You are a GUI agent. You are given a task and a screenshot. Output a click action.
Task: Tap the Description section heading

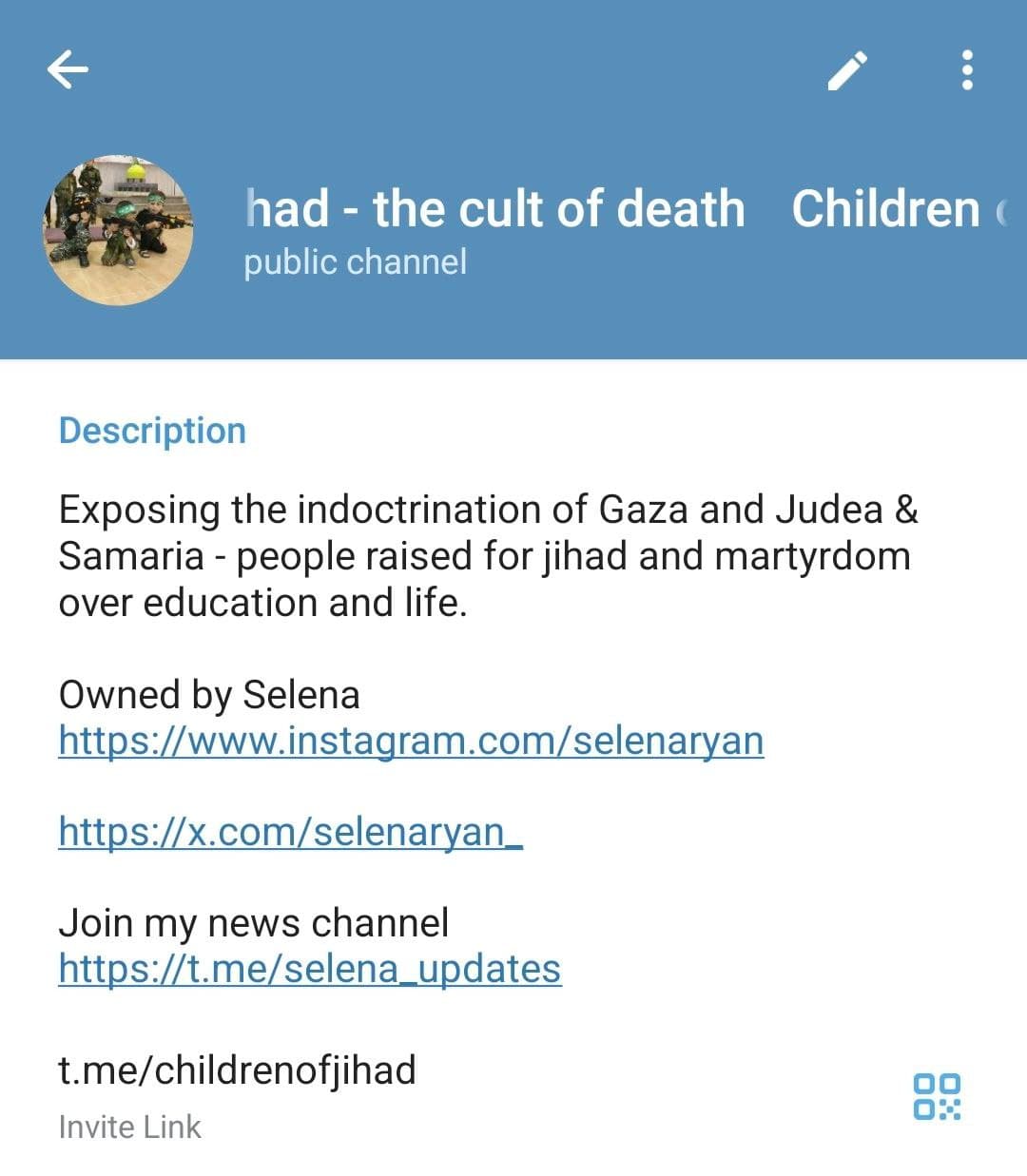tap(152, 431)
